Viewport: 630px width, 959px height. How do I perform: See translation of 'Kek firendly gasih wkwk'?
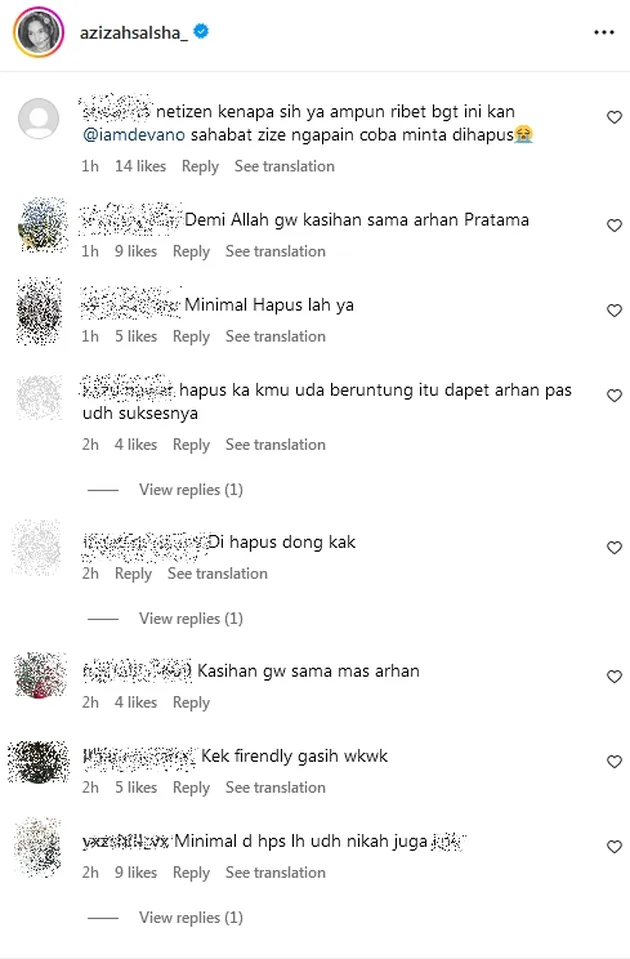275,787
